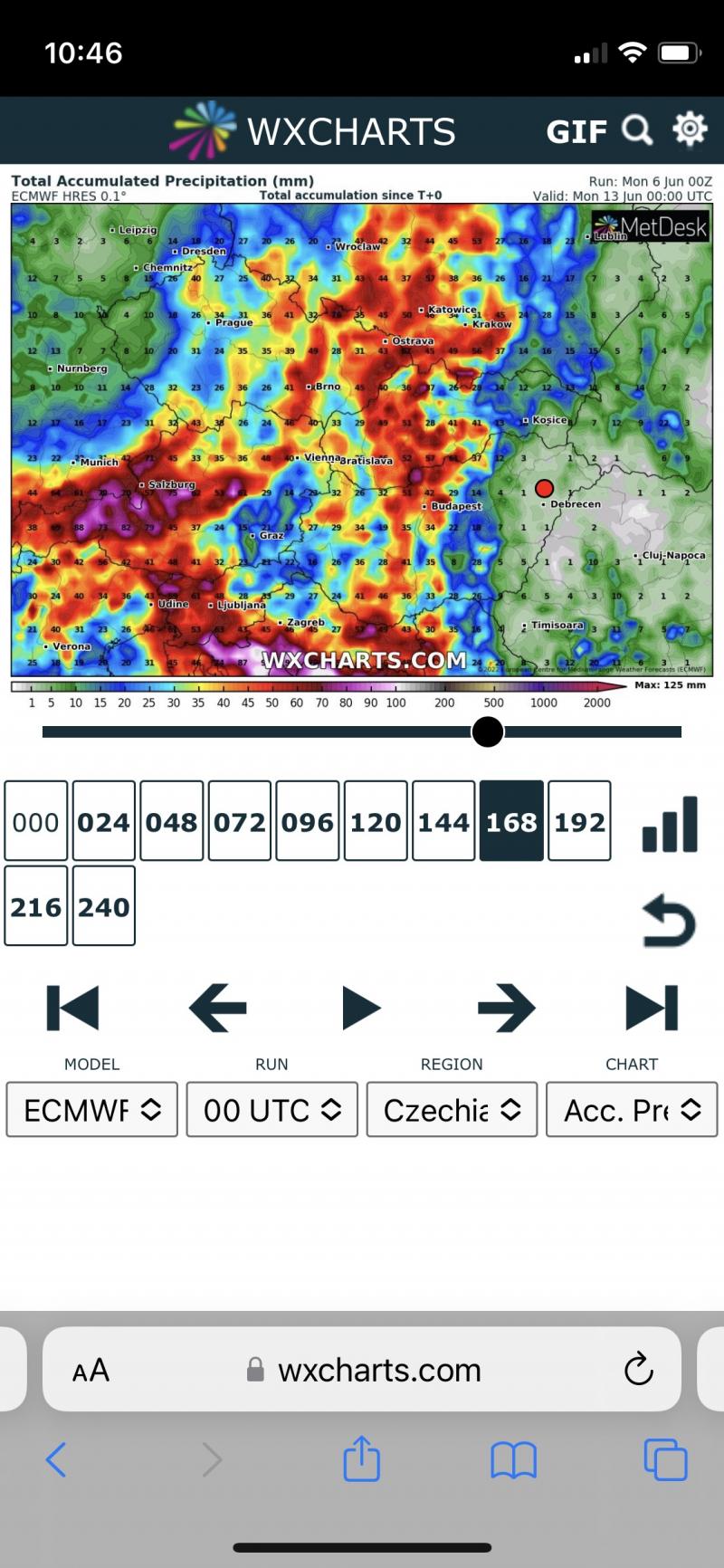
Task: Skip to the first frame
Action: point(72,1008)
